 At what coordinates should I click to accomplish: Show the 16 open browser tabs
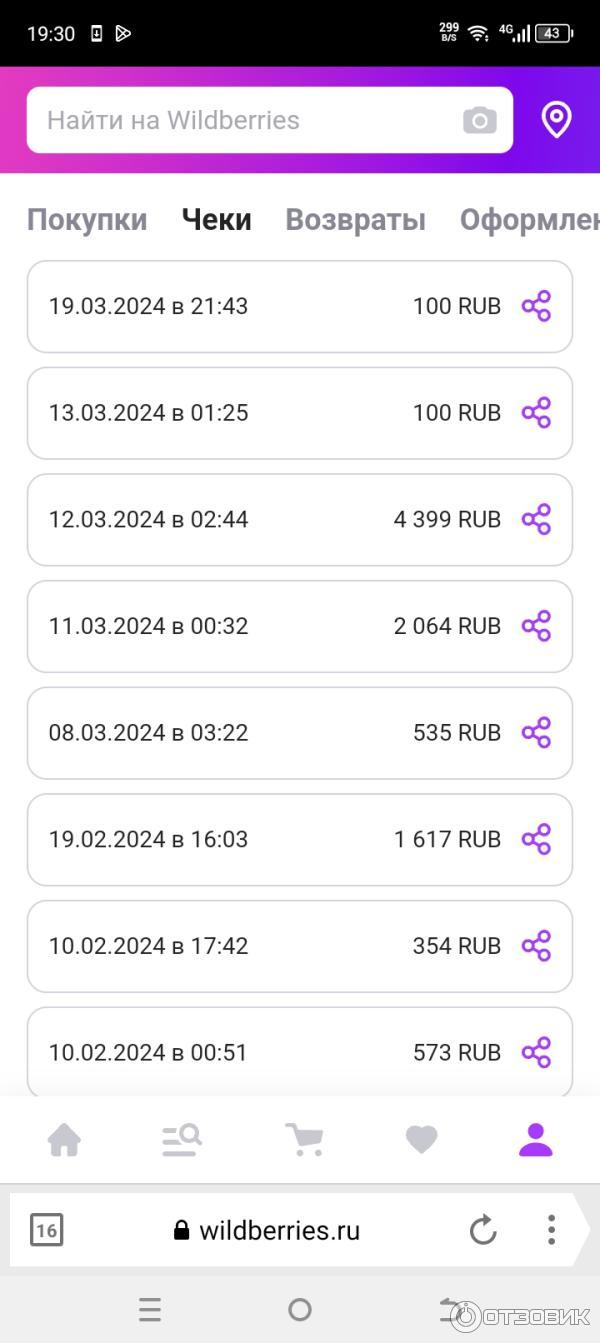tap(46, 1230)
